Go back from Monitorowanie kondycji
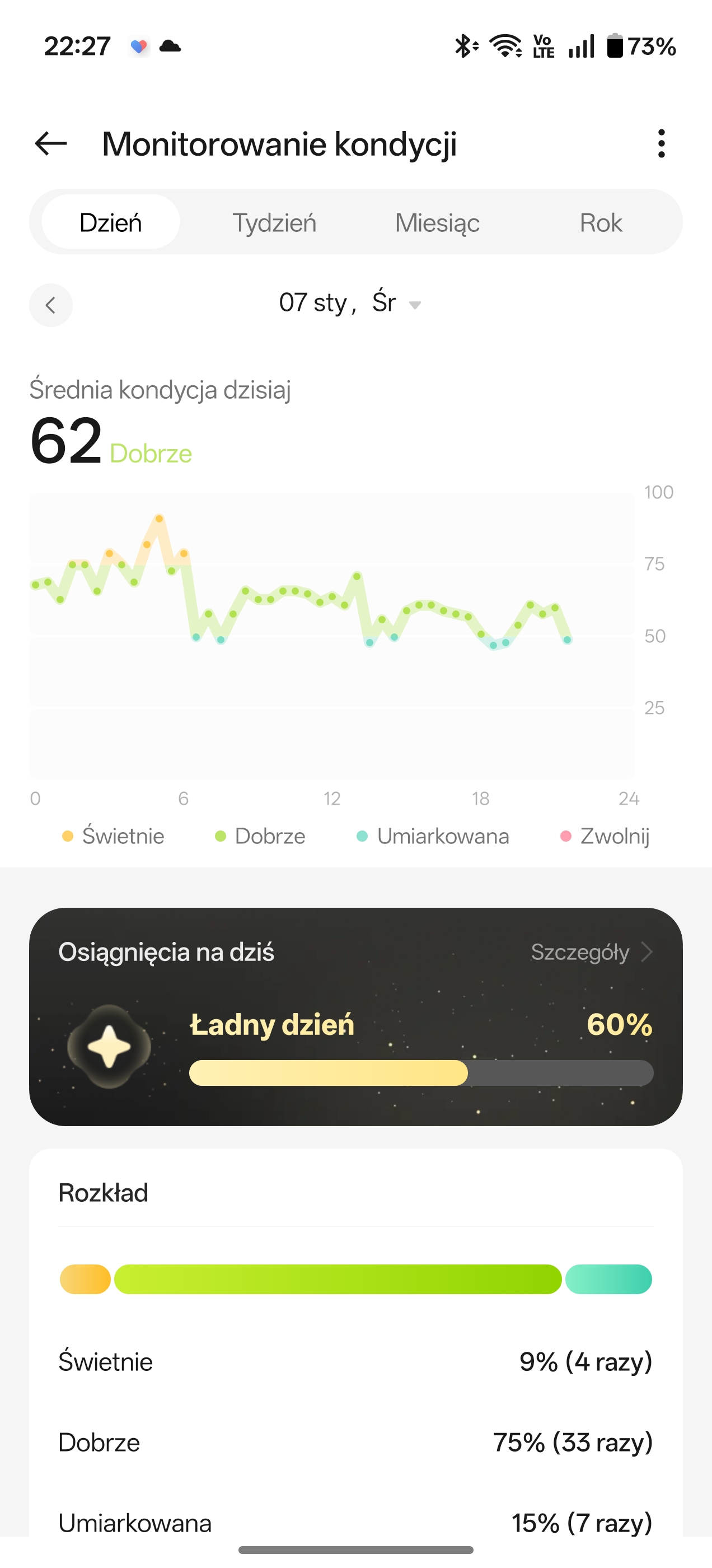Viewport: 712px width, 1568px height. [51, 144]
